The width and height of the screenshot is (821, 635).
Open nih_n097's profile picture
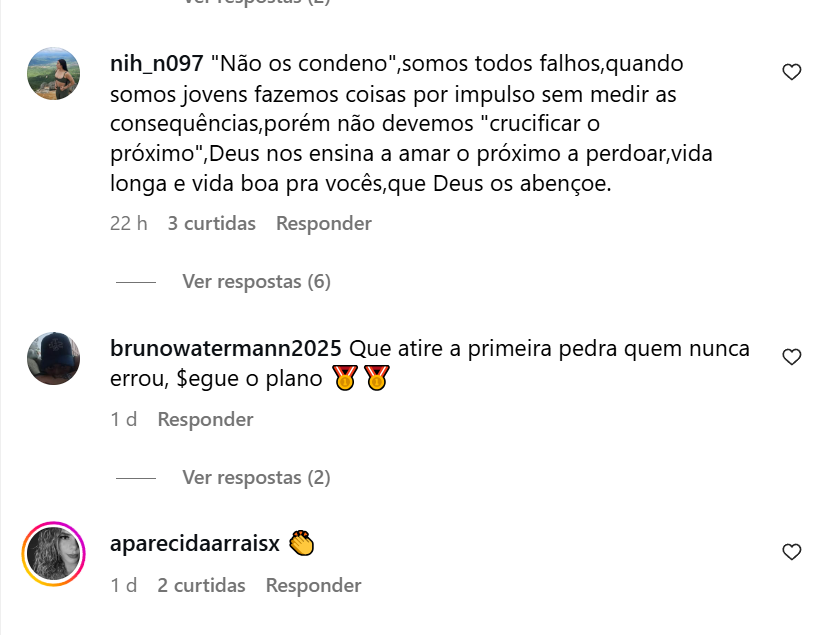click(x=53, y=73)
